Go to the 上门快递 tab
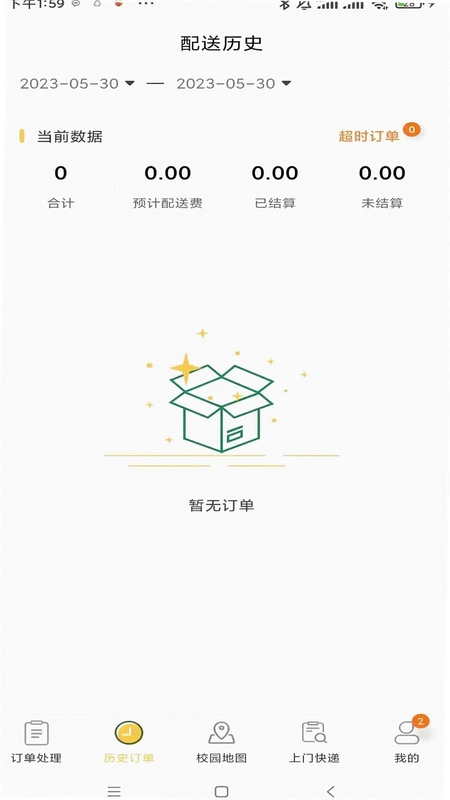 [314, 742]
